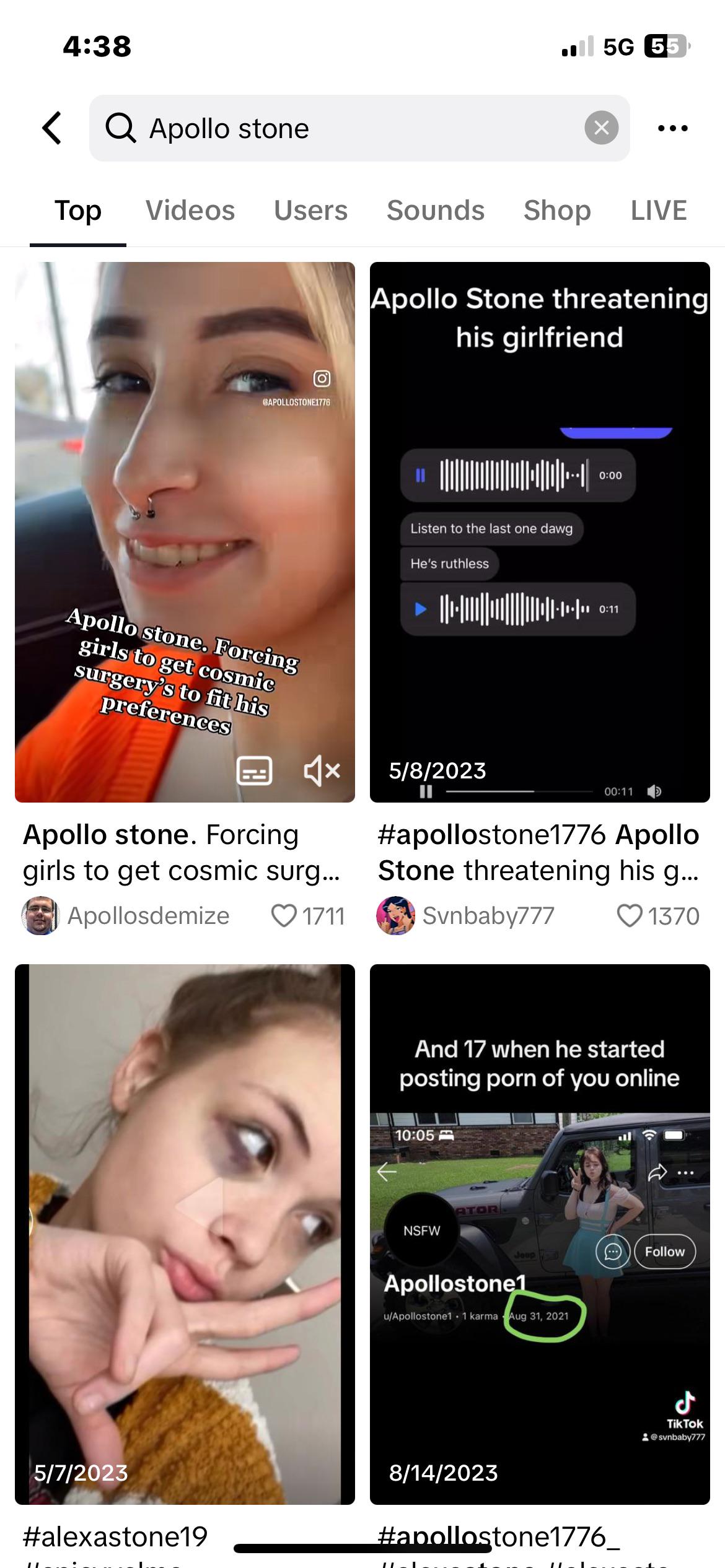Like the video by Svnbaby777
This screenshot has width=725, height=1568.
(x=630, y=915)
